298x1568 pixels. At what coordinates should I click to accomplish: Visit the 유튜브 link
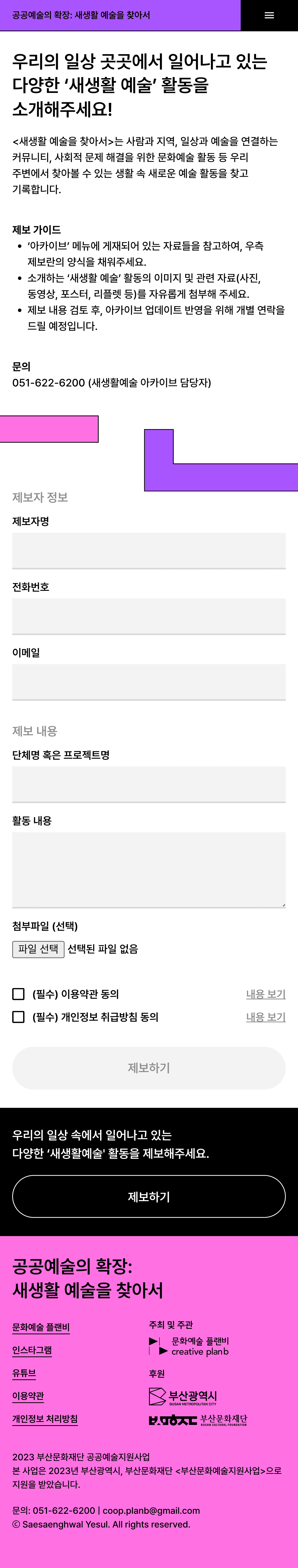click(x=24, y=1373)
